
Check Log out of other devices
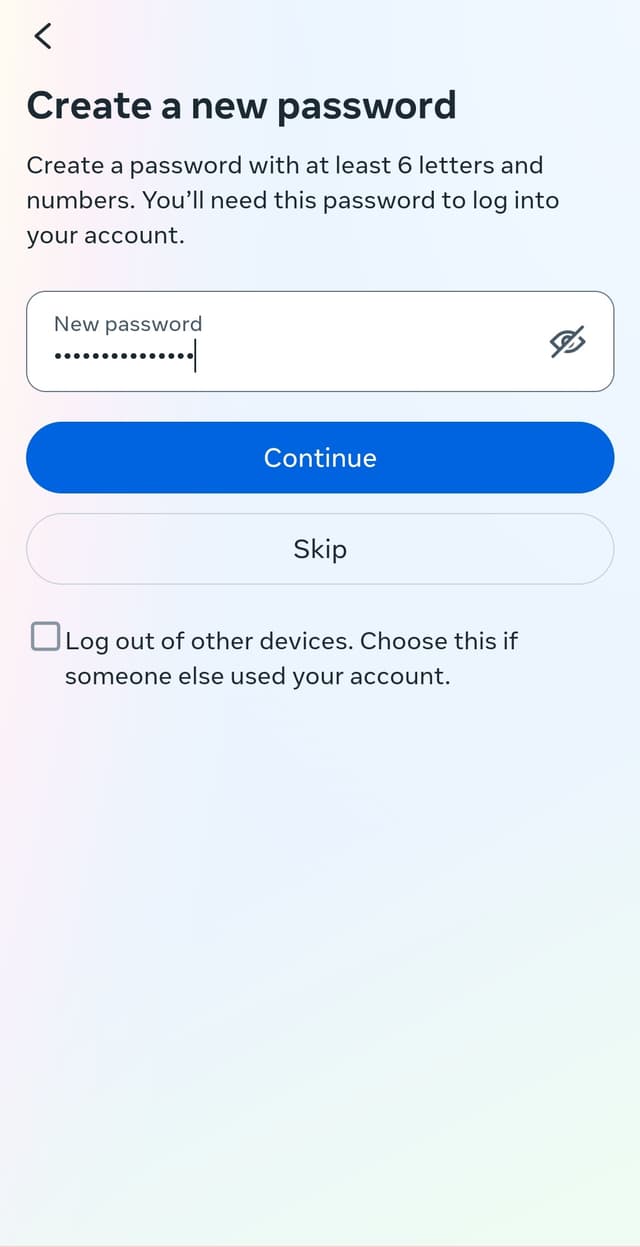click(x=46, y=636)
